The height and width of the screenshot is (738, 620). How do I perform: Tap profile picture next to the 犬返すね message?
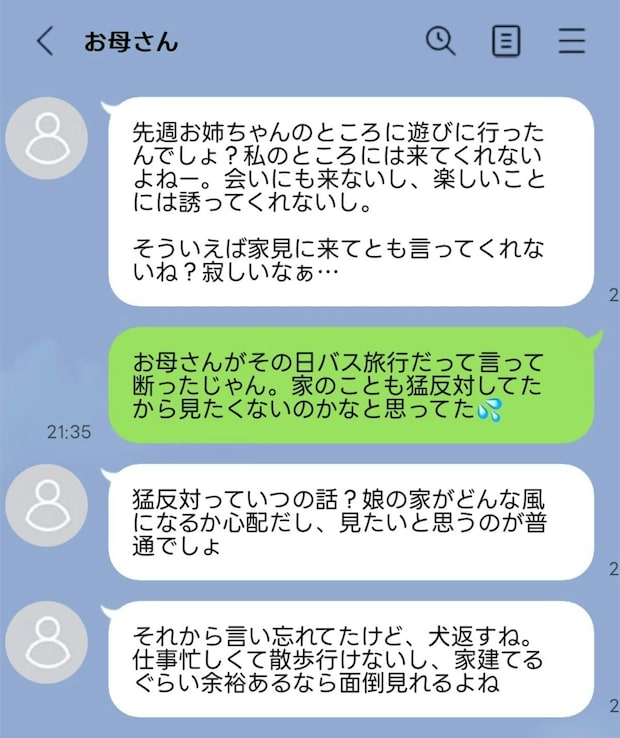pos(47,643)
